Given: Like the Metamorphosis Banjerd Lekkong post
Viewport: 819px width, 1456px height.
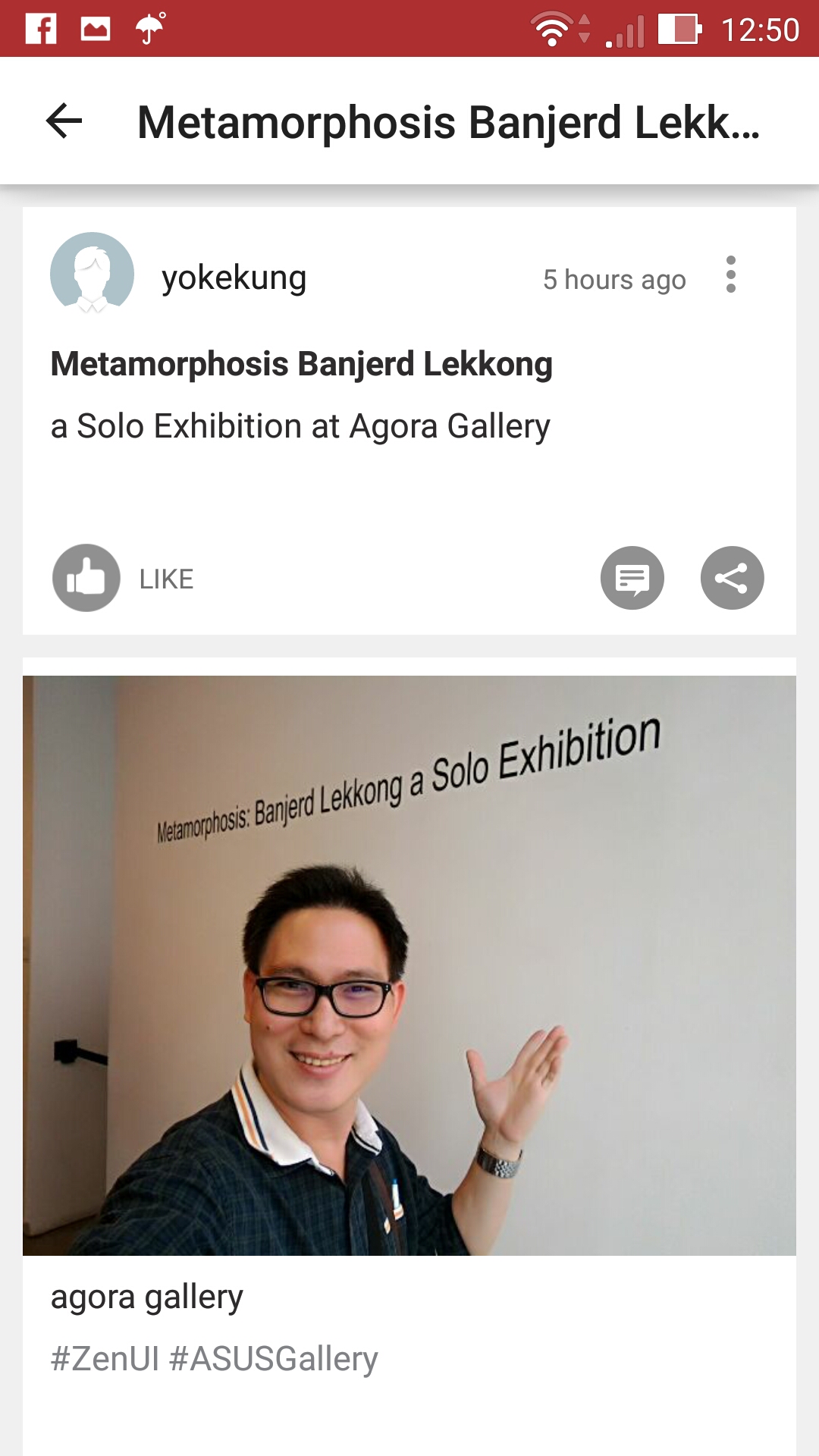Looking at the screenshot, I should click(x=86, y=578).
